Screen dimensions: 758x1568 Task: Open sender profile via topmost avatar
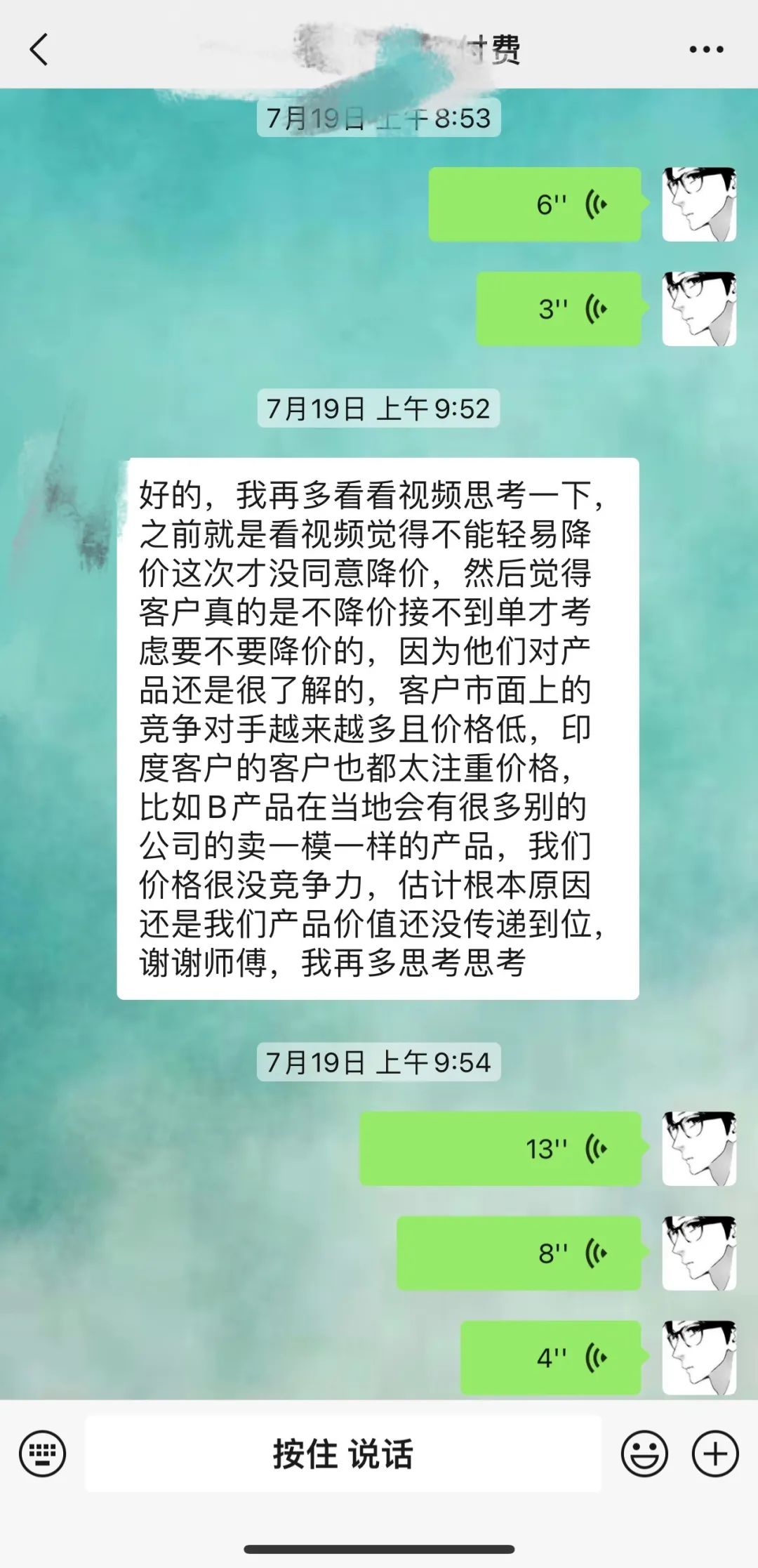[x=698, y=202]
